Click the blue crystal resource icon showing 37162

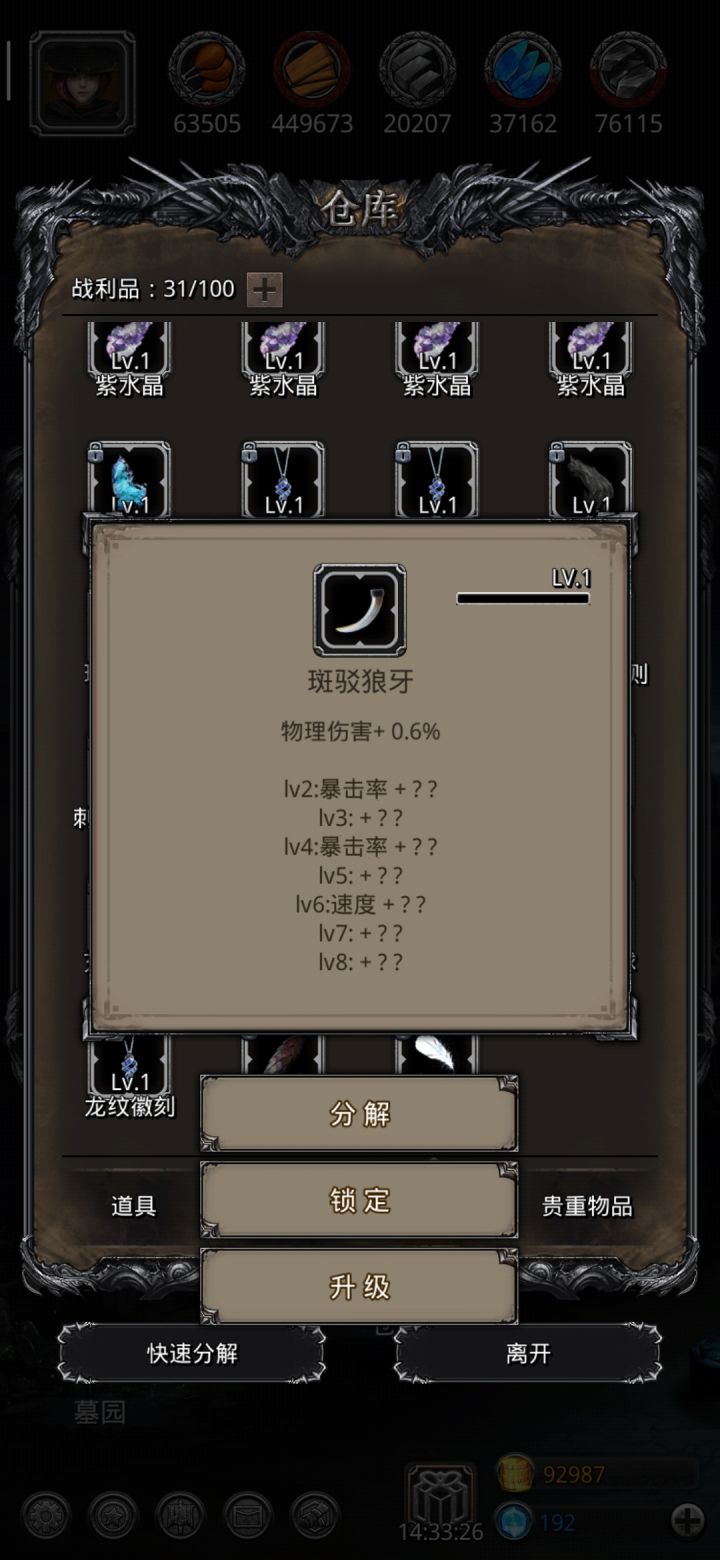[522, 70]
